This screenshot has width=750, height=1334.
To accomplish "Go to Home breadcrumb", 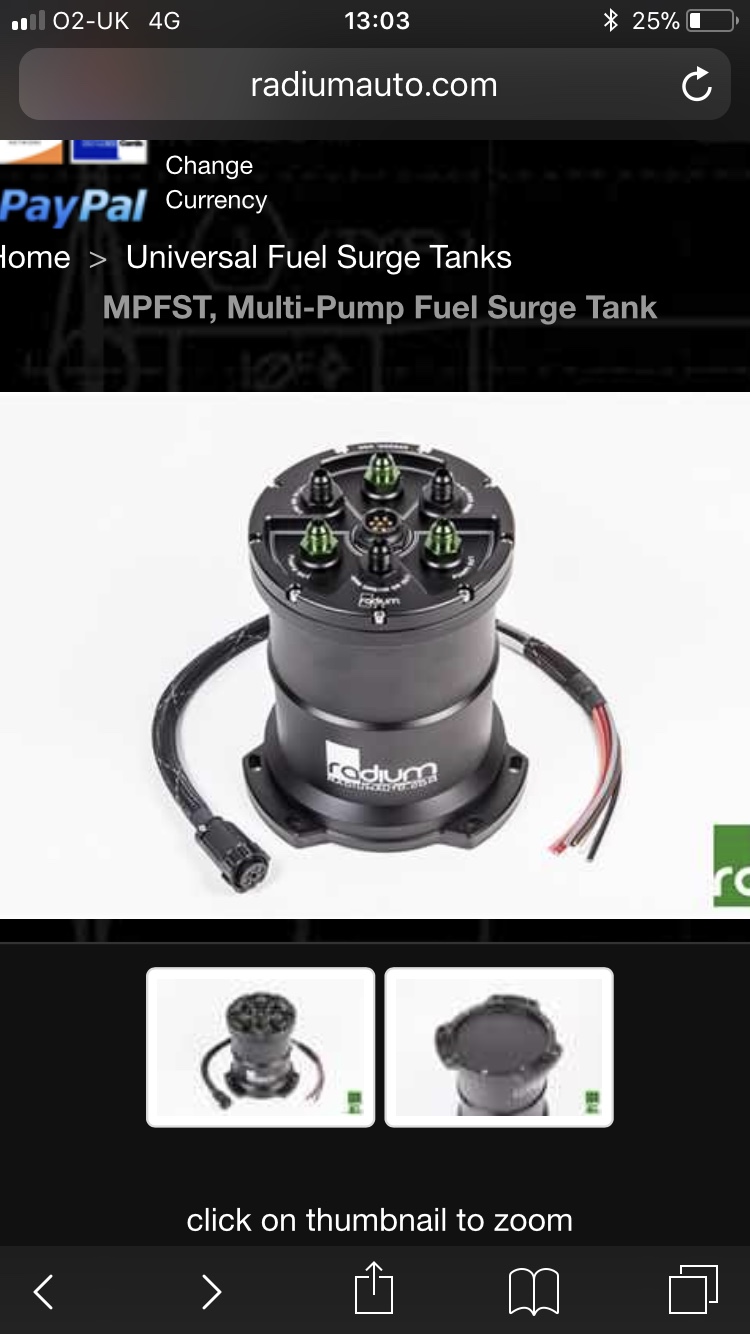I will pos(34,258).
